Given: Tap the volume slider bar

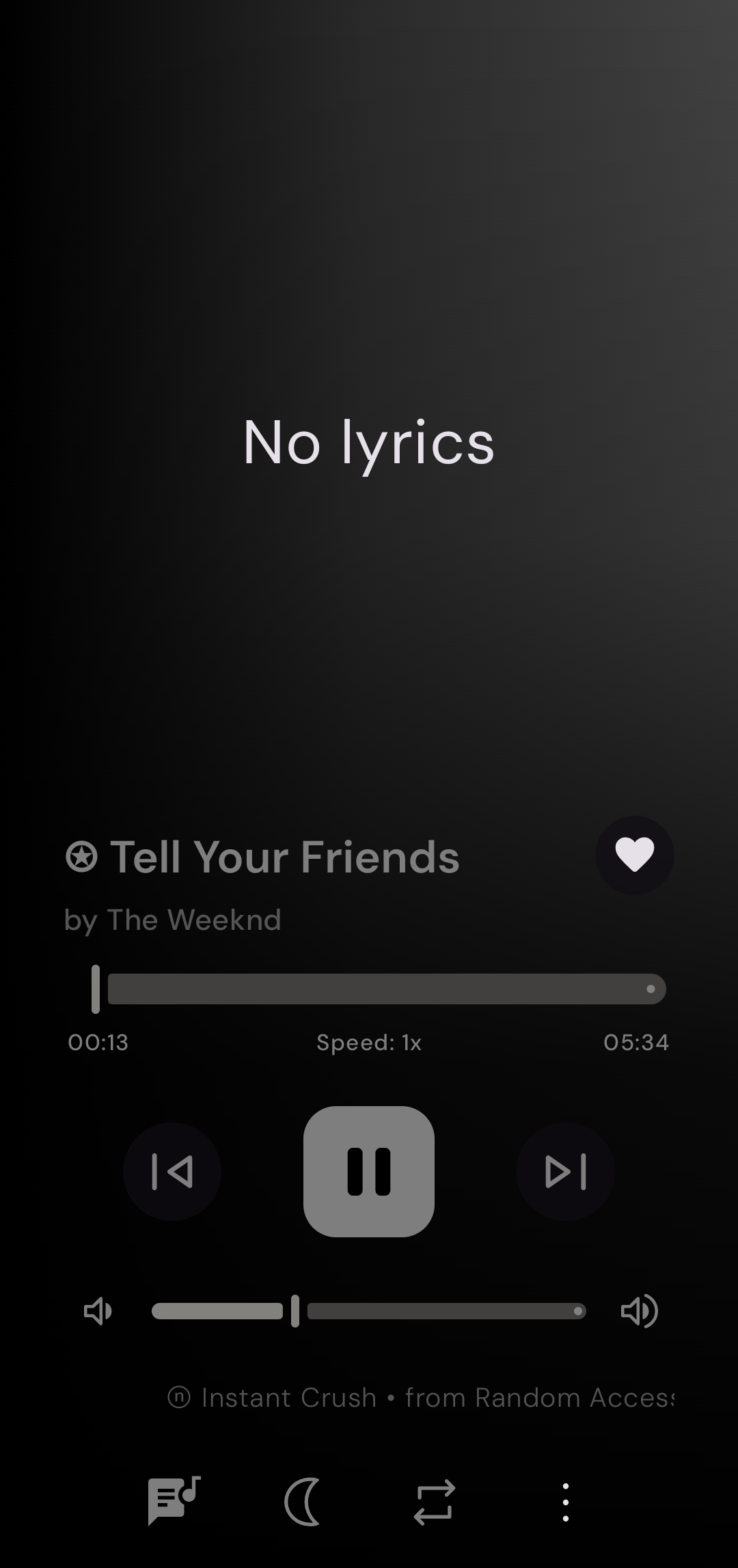Looking at the screenshot, I should click(369, 1311).
